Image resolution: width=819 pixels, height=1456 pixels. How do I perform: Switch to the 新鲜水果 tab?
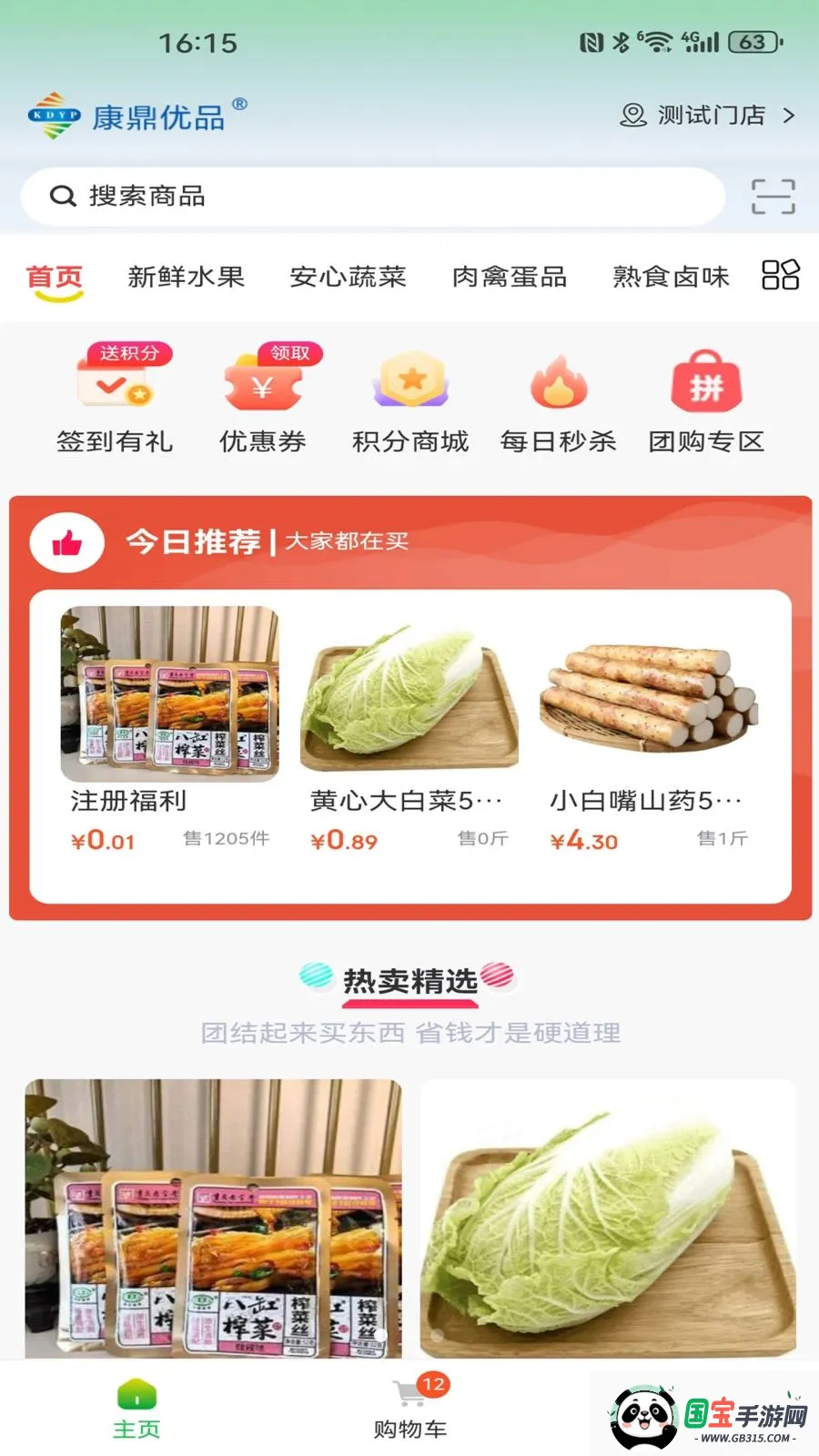[187, 277]
